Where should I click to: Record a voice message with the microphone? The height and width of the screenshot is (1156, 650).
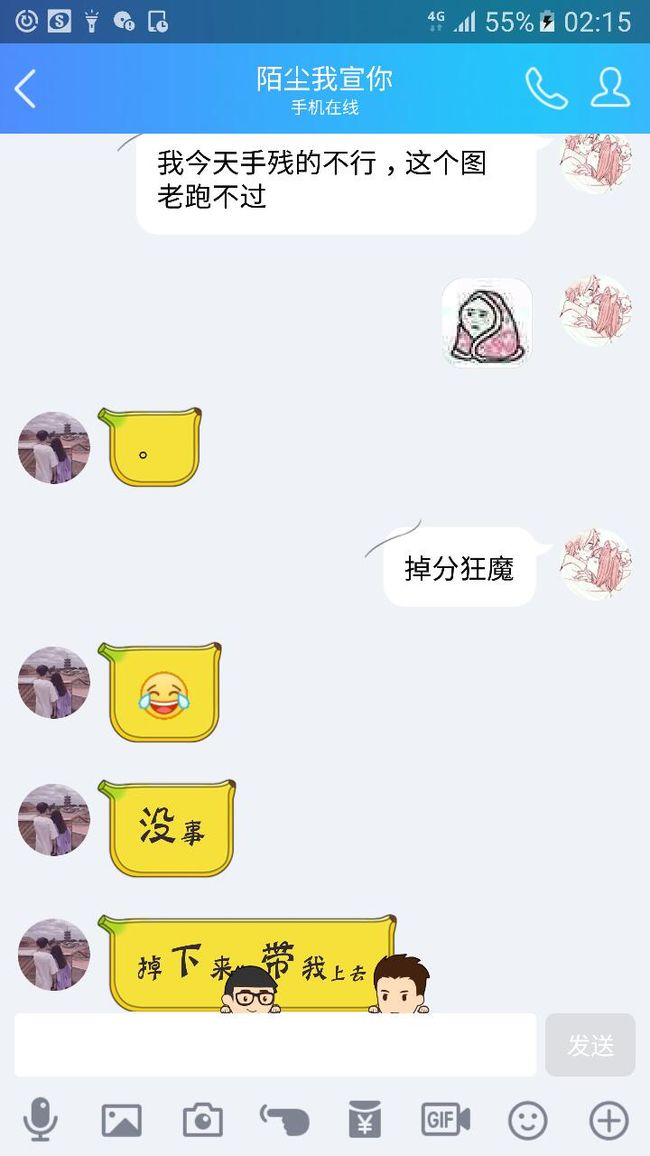41,1120
